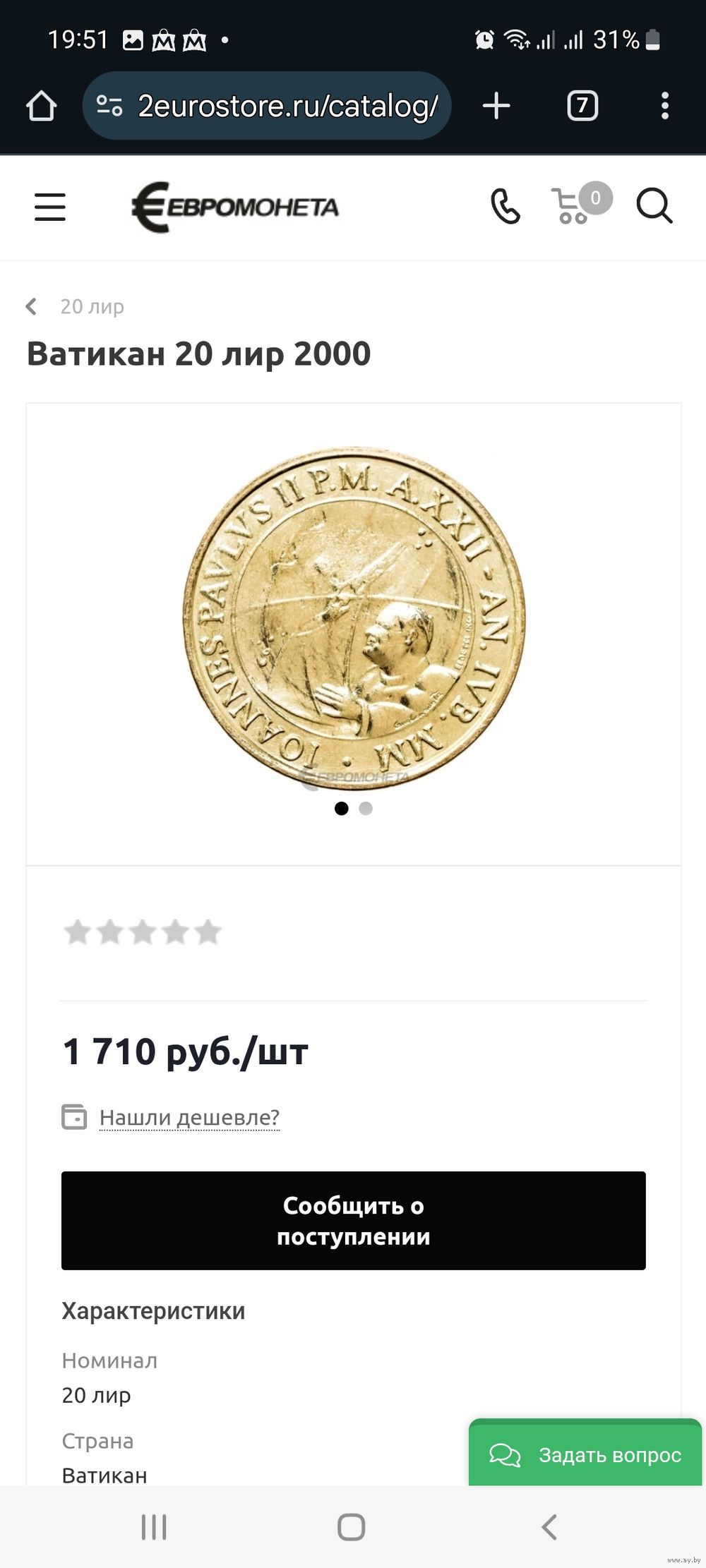The width and height of the screenshot is (706, 1568).
Task: Switch to the second coin photo indicator
Action: click(x=366, y=809)
